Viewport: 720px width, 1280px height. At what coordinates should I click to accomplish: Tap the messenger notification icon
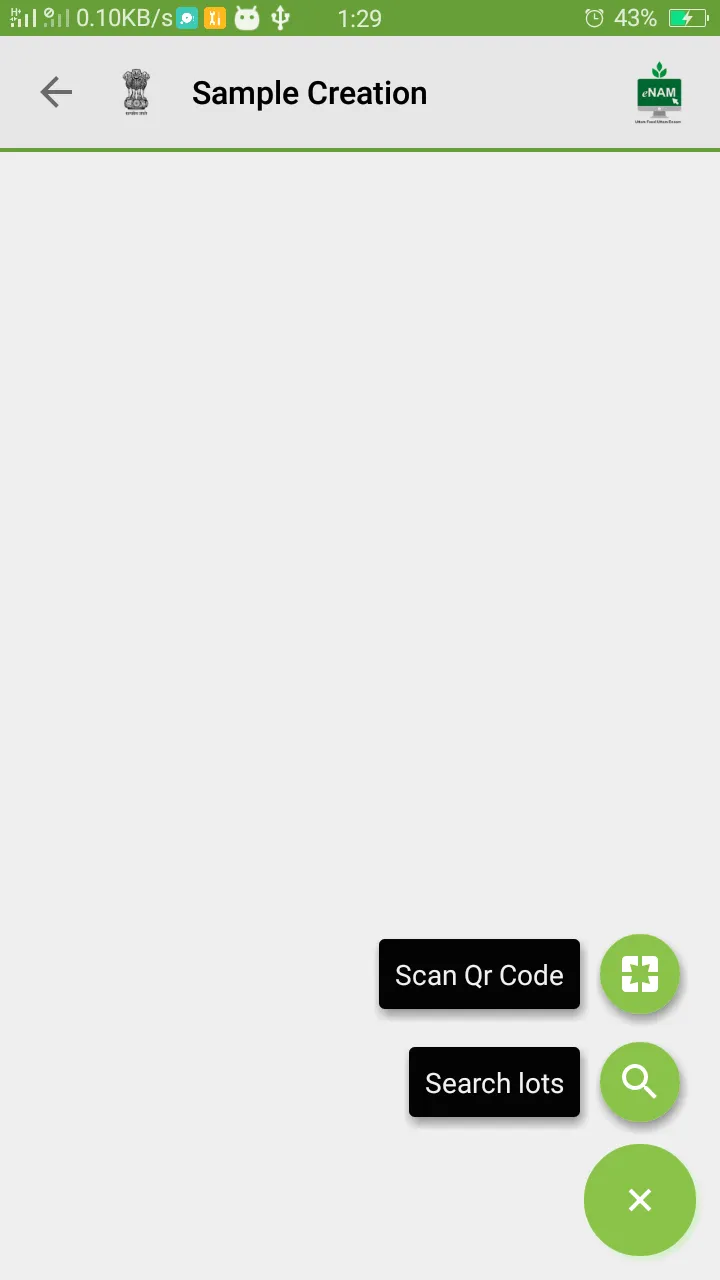point(188,17)
